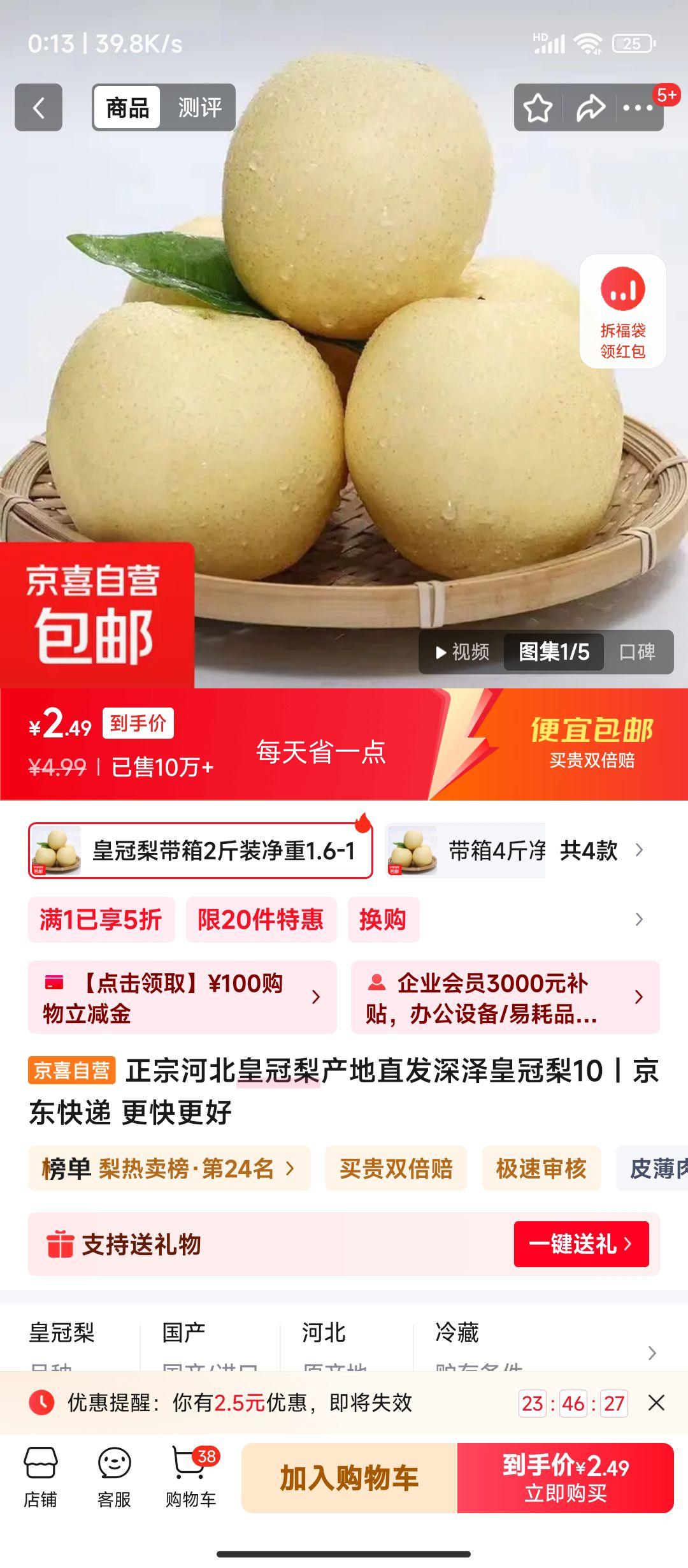Switch to the 测评 tab
This screenshot has height=1568, width=688.
[x=199, y=107]
